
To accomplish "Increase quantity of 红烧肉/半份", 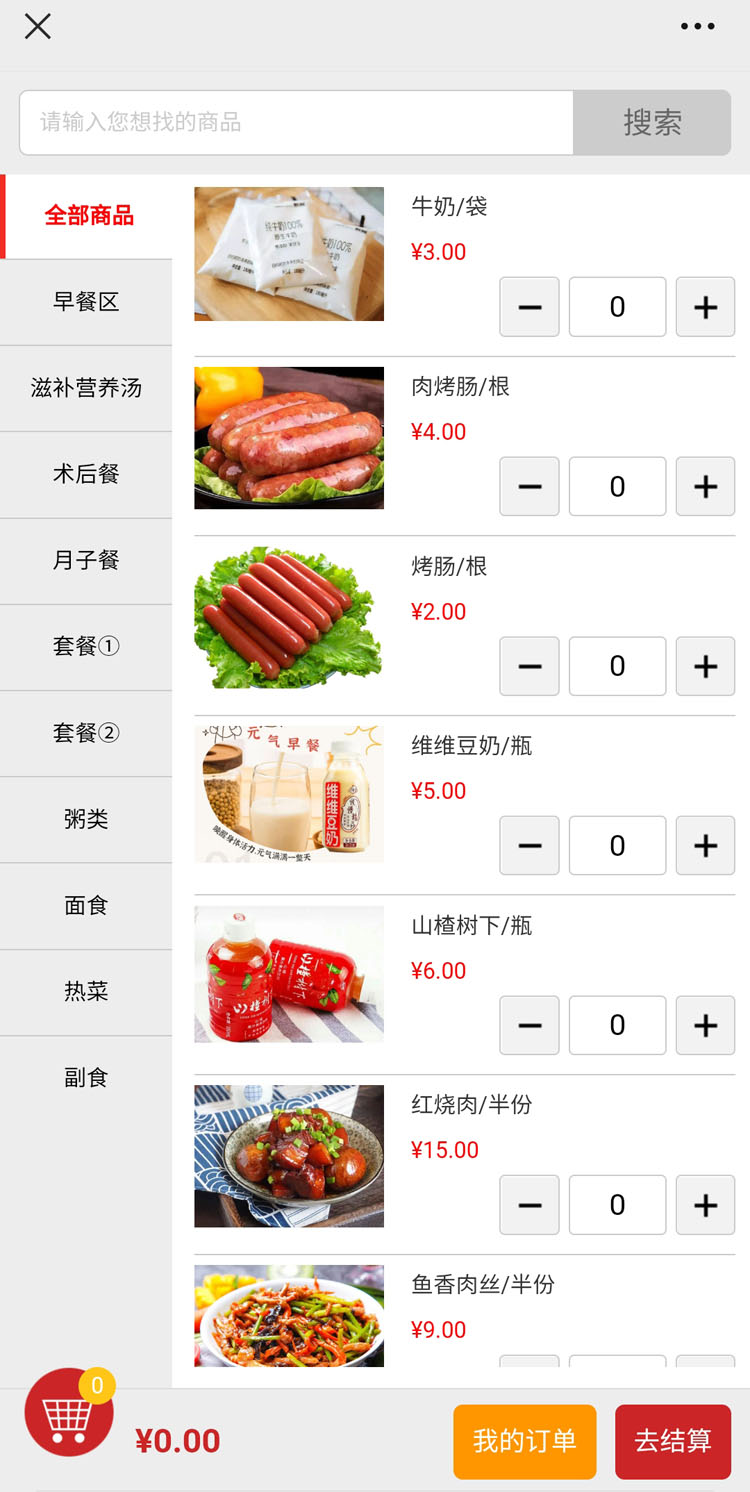I will pos(705,1205).
